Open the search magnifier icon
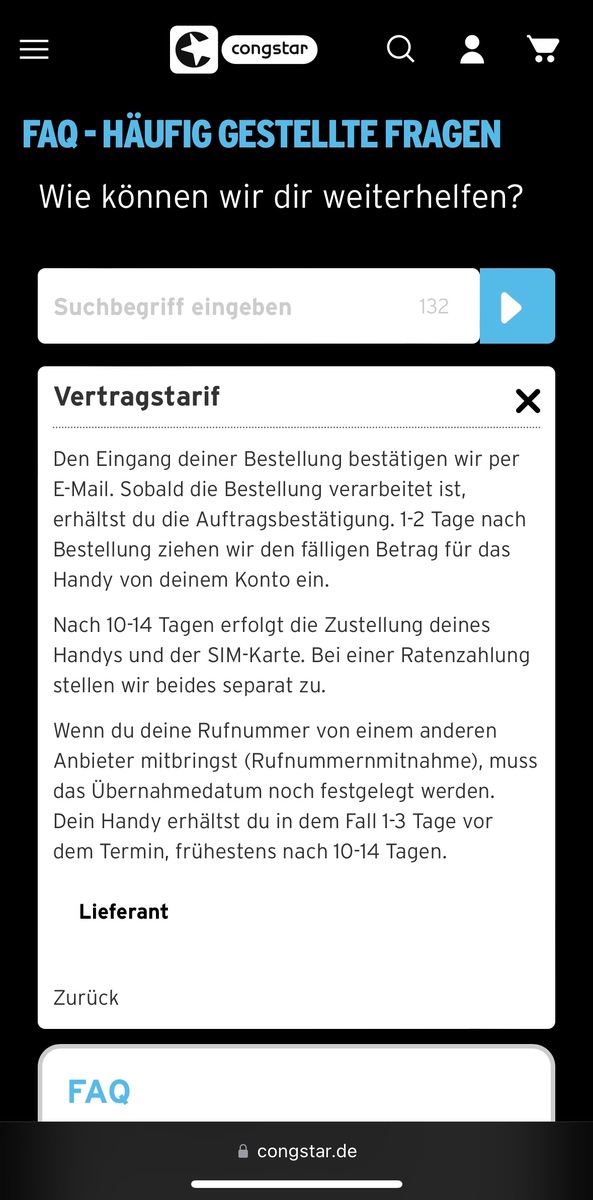593x1200 pixels. click(400, 49)
